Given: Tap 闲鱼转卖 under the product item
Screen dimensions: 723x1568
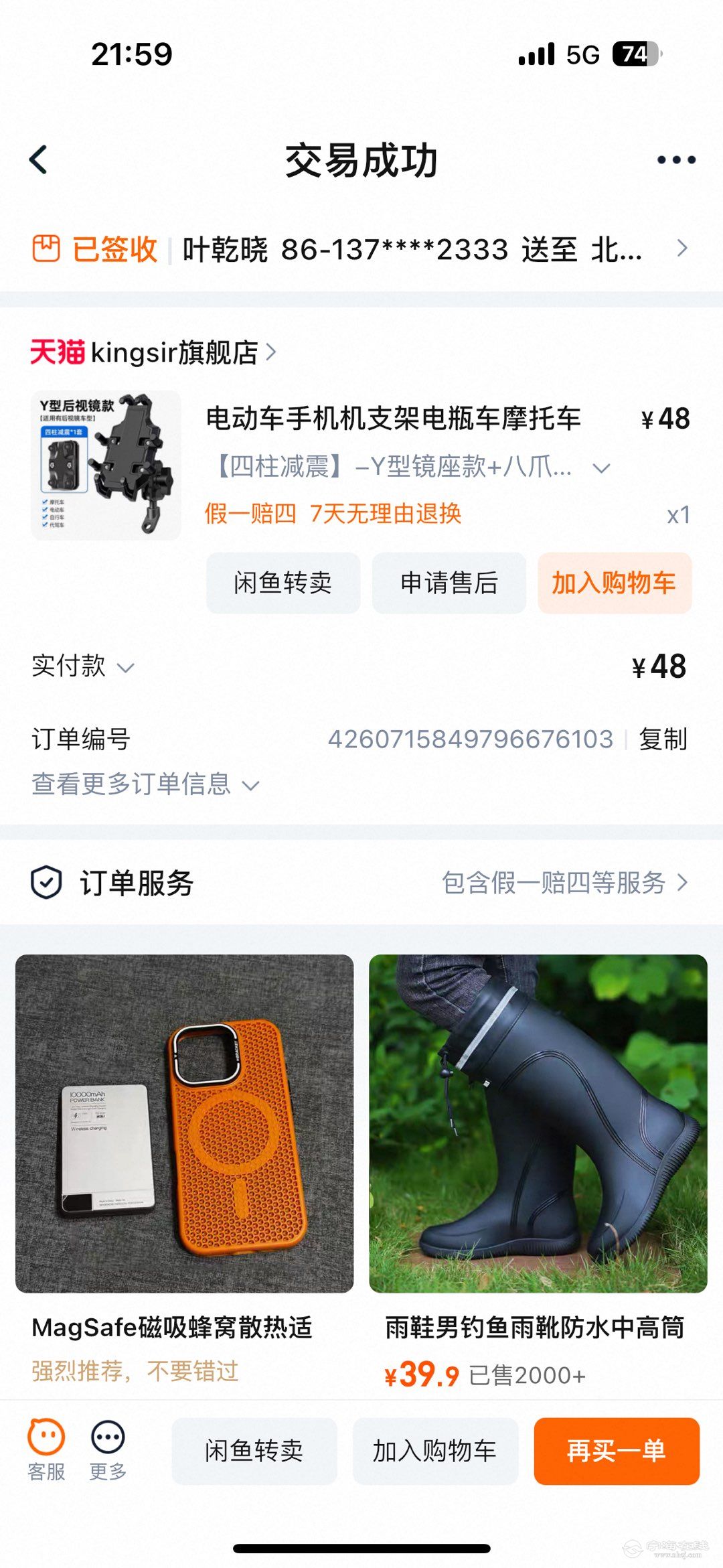Looking at the screenshot, I should tap(283, 583).
